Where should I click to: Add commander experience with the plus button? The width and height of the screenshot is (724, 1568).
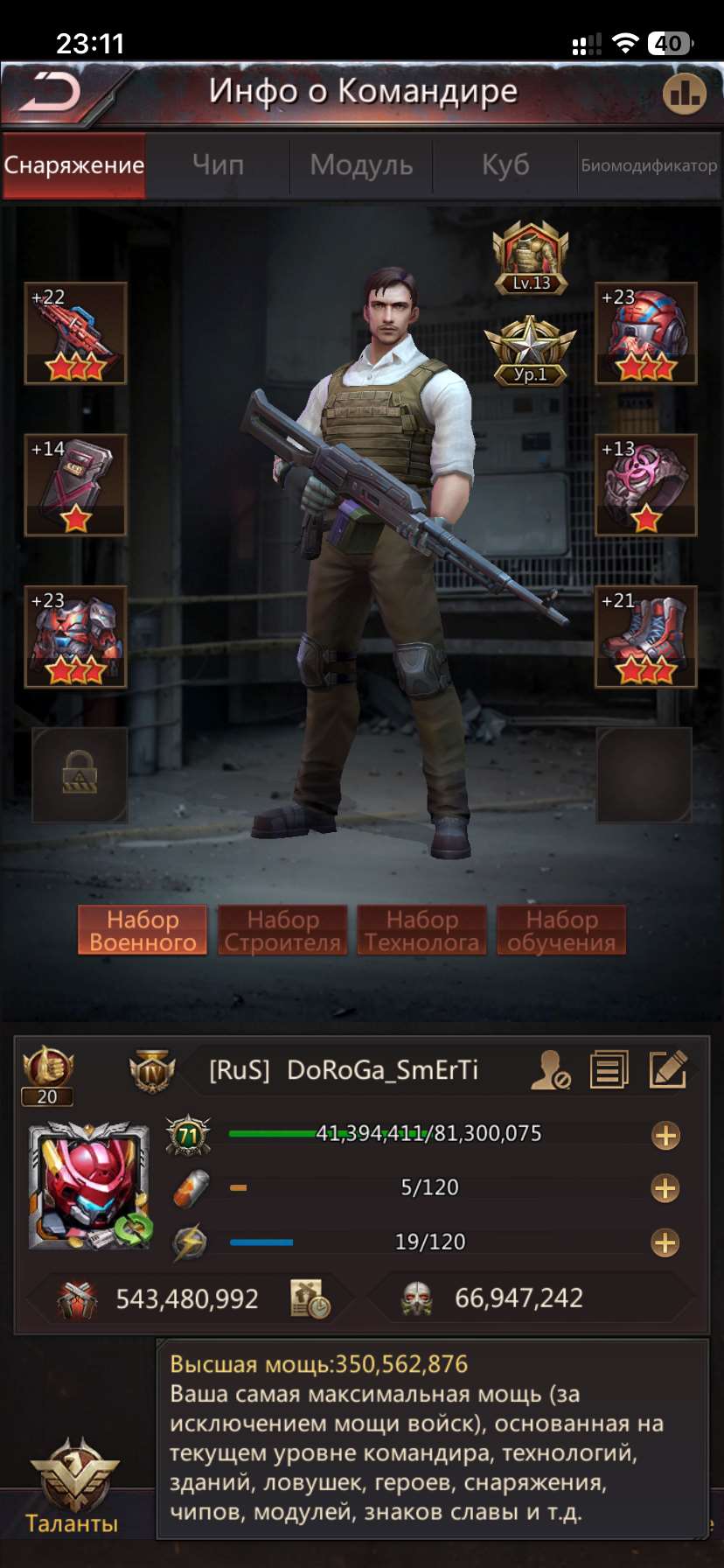click(x=665, y=1136)
